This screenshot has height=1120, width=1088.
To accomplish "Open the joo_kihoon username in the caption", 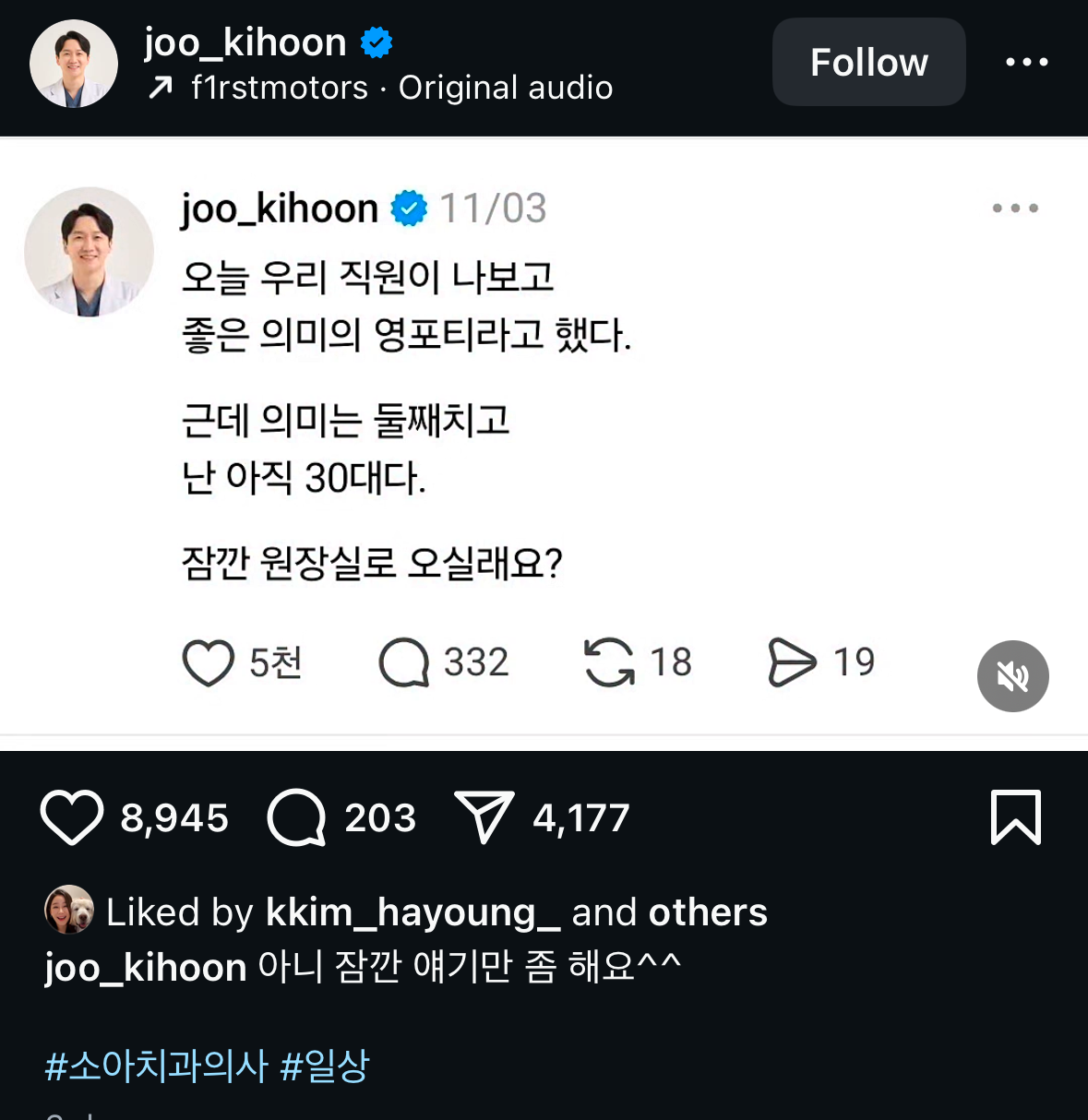I will pos(146,968).
